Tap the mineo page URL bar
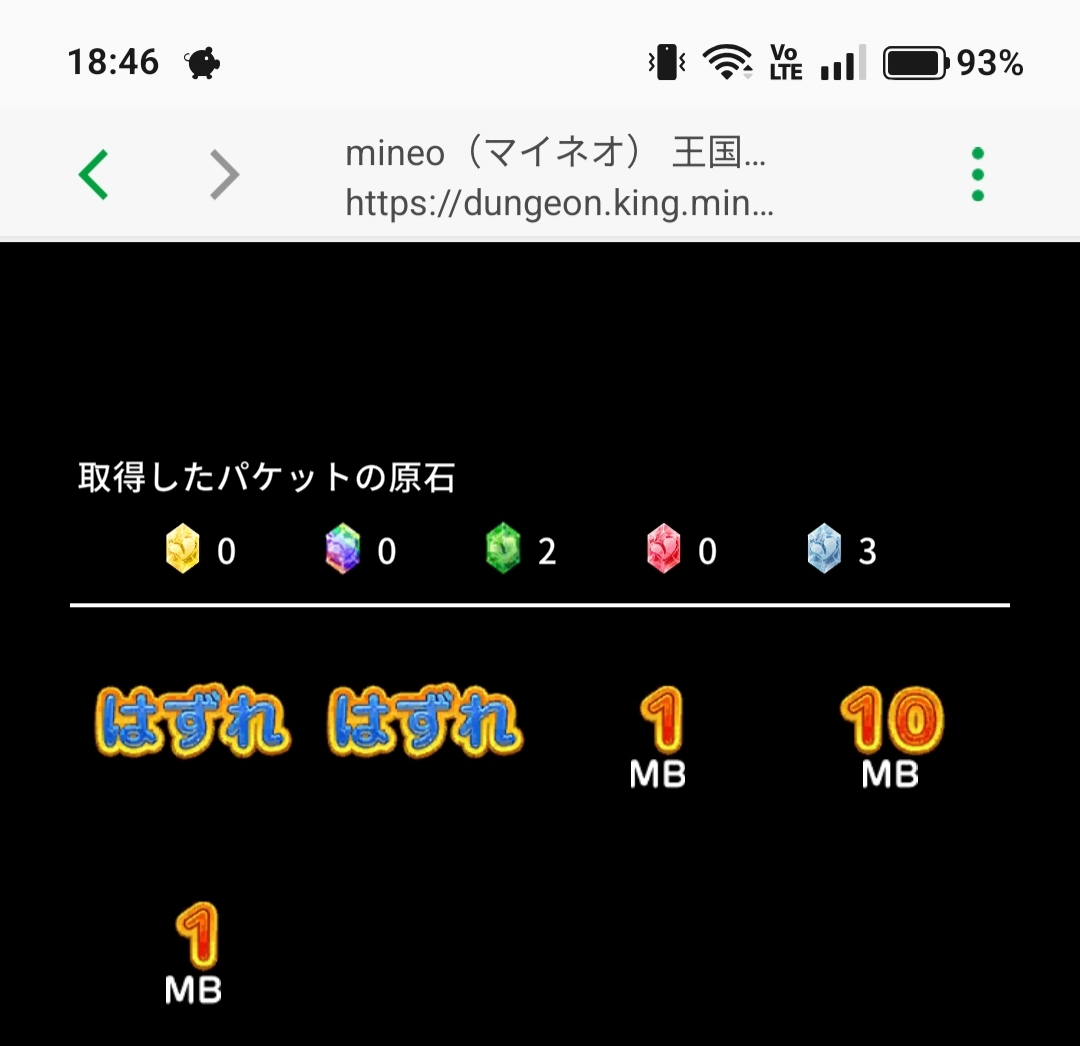Image resolution: width=1080 pixels, height=1046 pixels. [558, 179]
